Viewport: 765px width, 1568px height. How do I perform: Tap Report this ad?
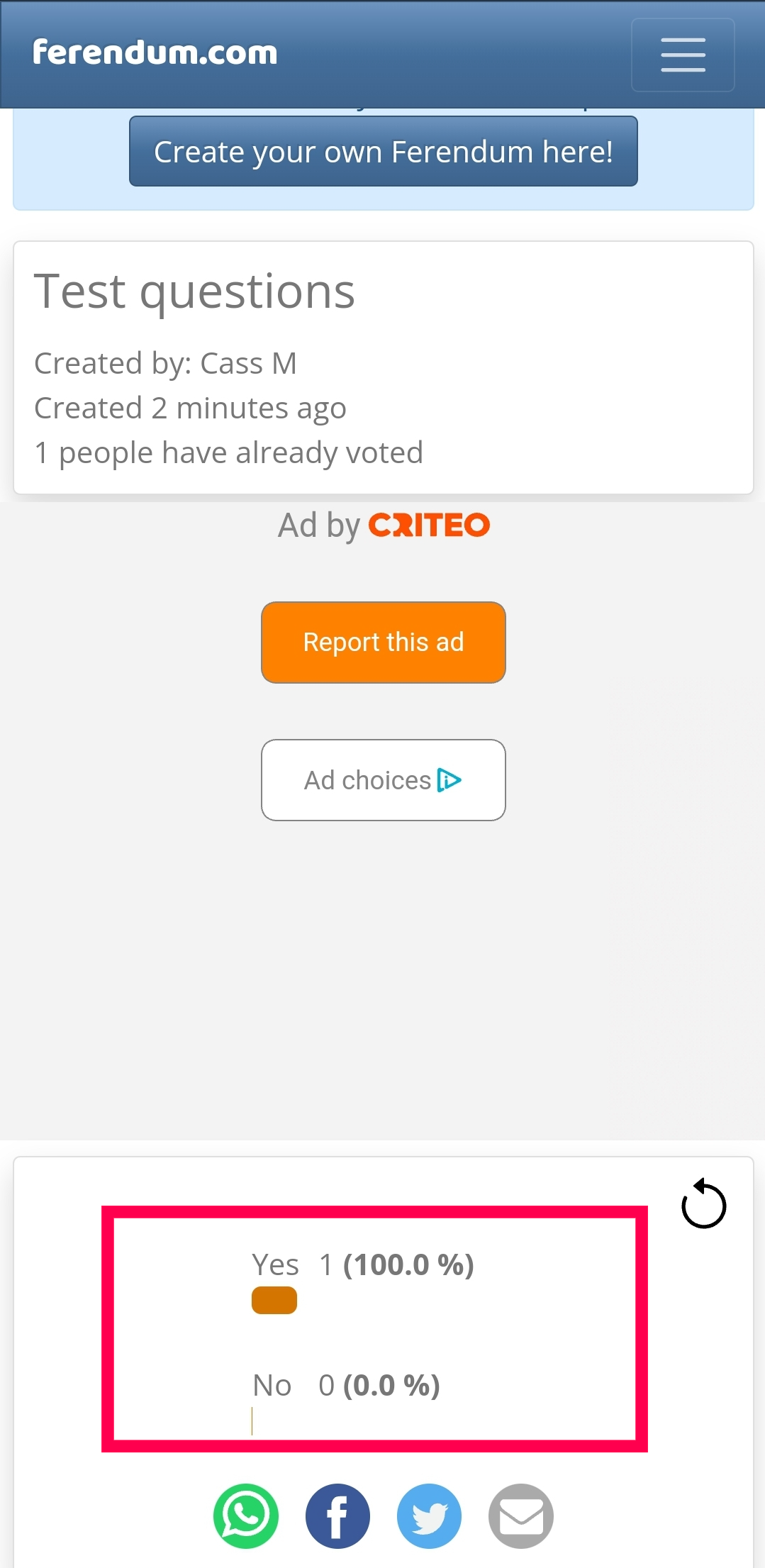(383, 643)
